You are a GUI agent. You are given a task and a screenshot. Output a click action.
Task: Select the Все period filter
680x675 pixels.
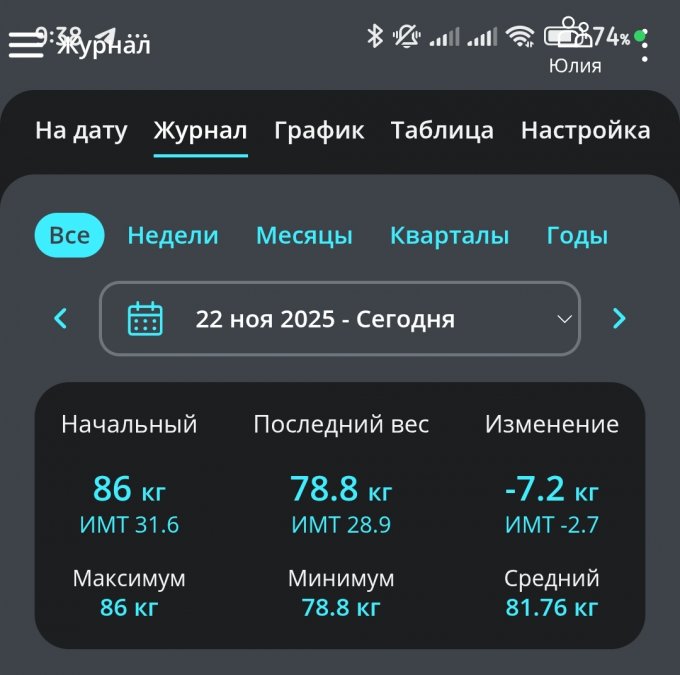69,236
